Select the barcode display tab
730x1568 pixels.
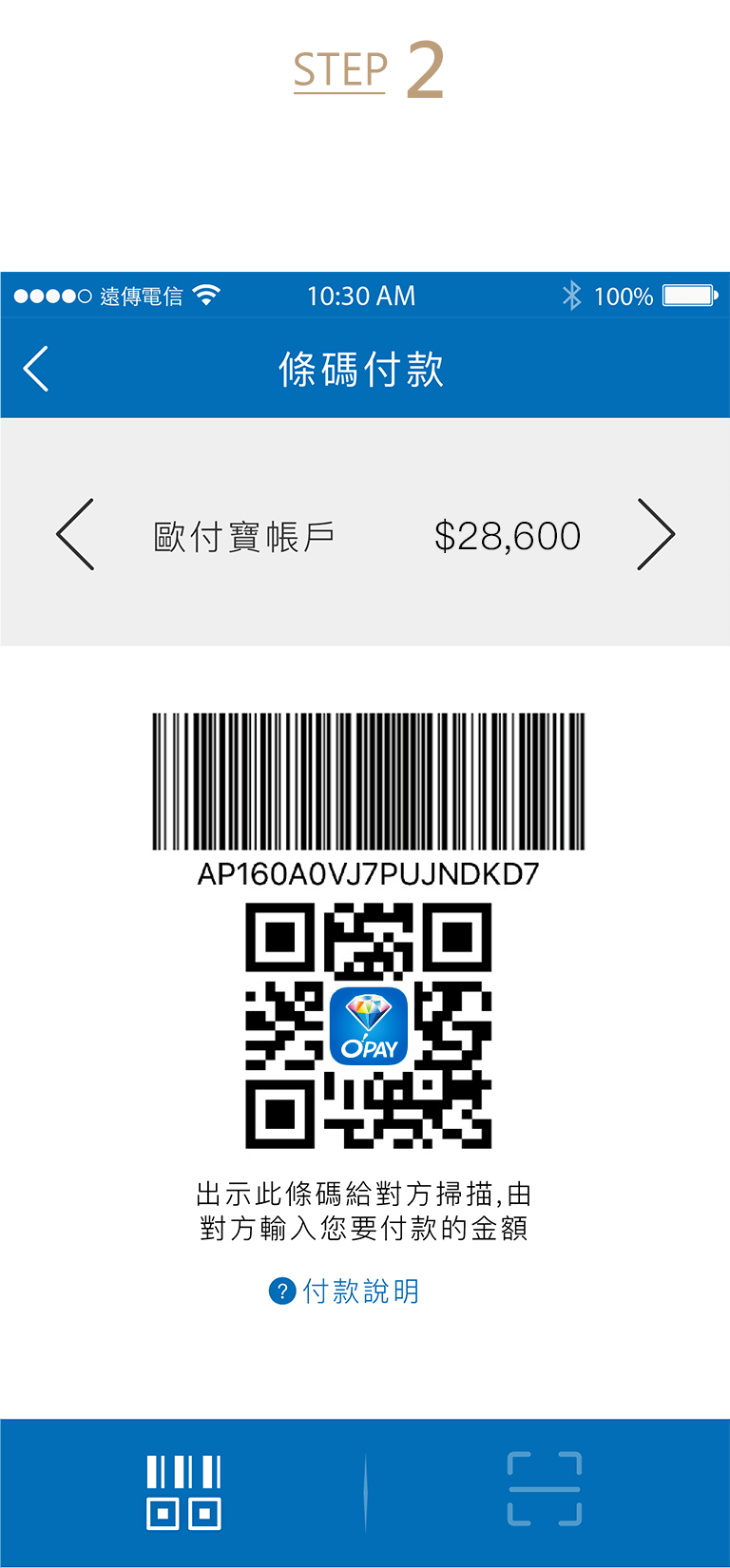click(183, 1492)
